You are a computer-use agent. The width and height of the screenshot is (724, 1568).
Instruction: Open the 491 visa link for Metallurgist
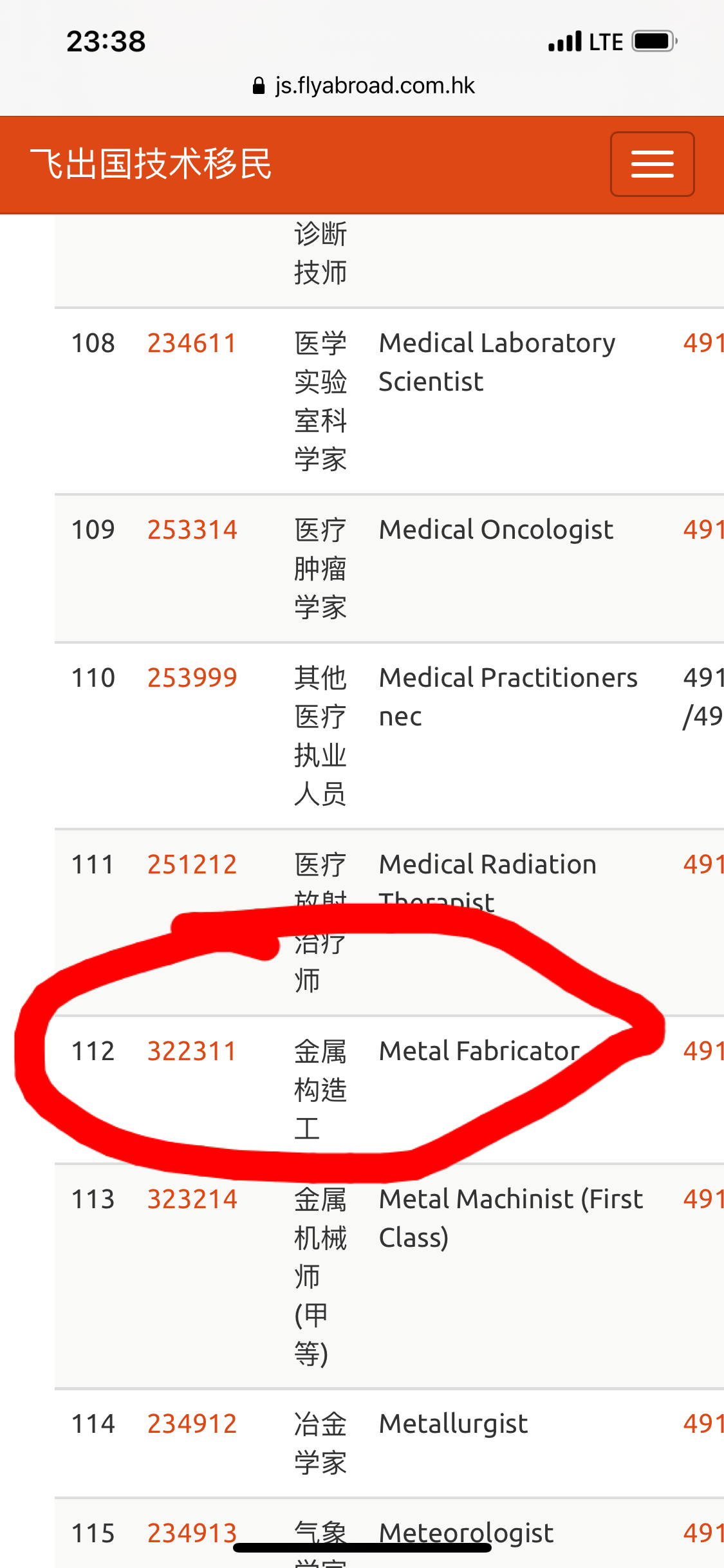click(x=703, y=1424)
